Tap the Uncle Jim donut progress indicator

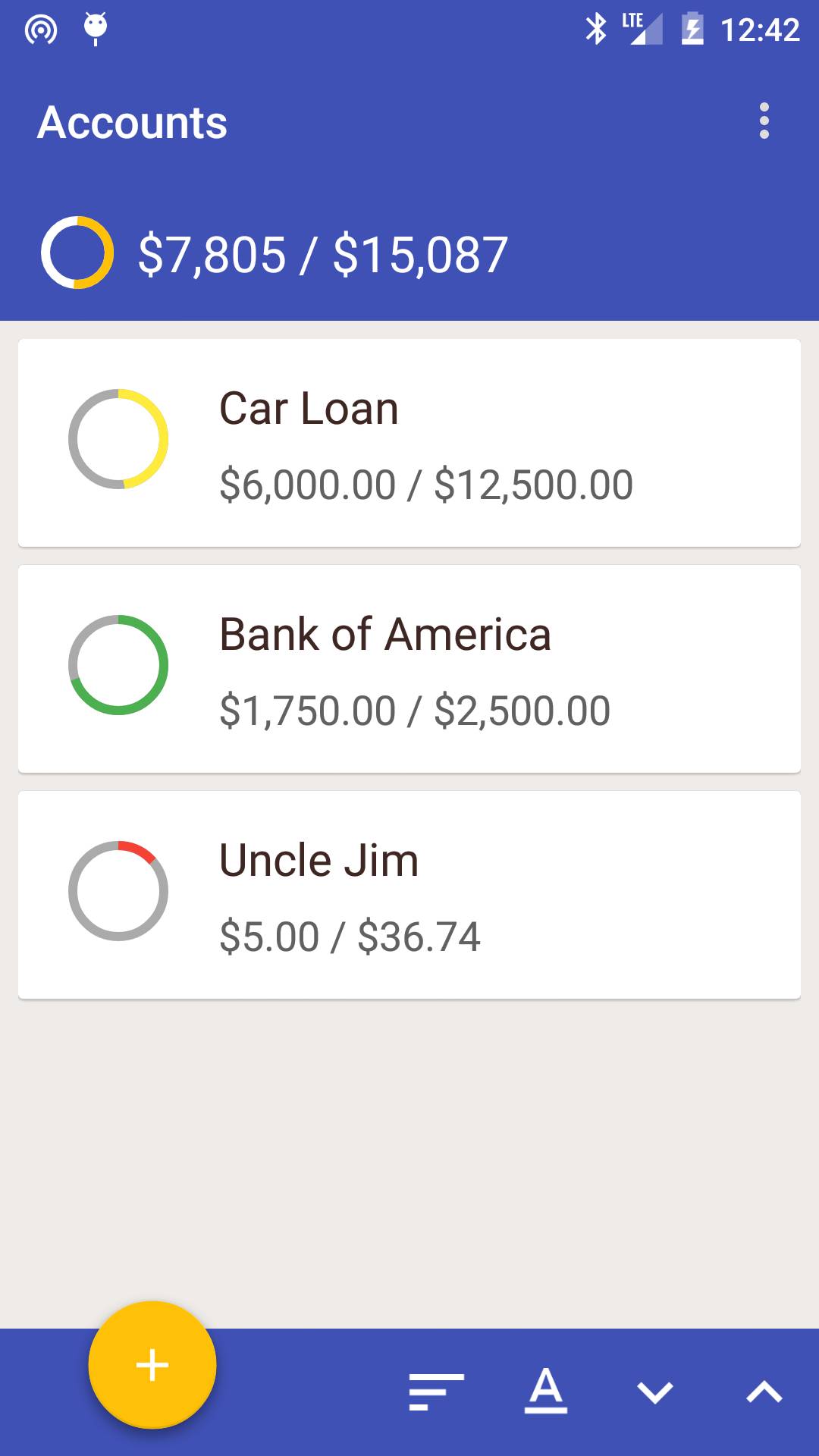pyautogui.click(x=119, y=891)
